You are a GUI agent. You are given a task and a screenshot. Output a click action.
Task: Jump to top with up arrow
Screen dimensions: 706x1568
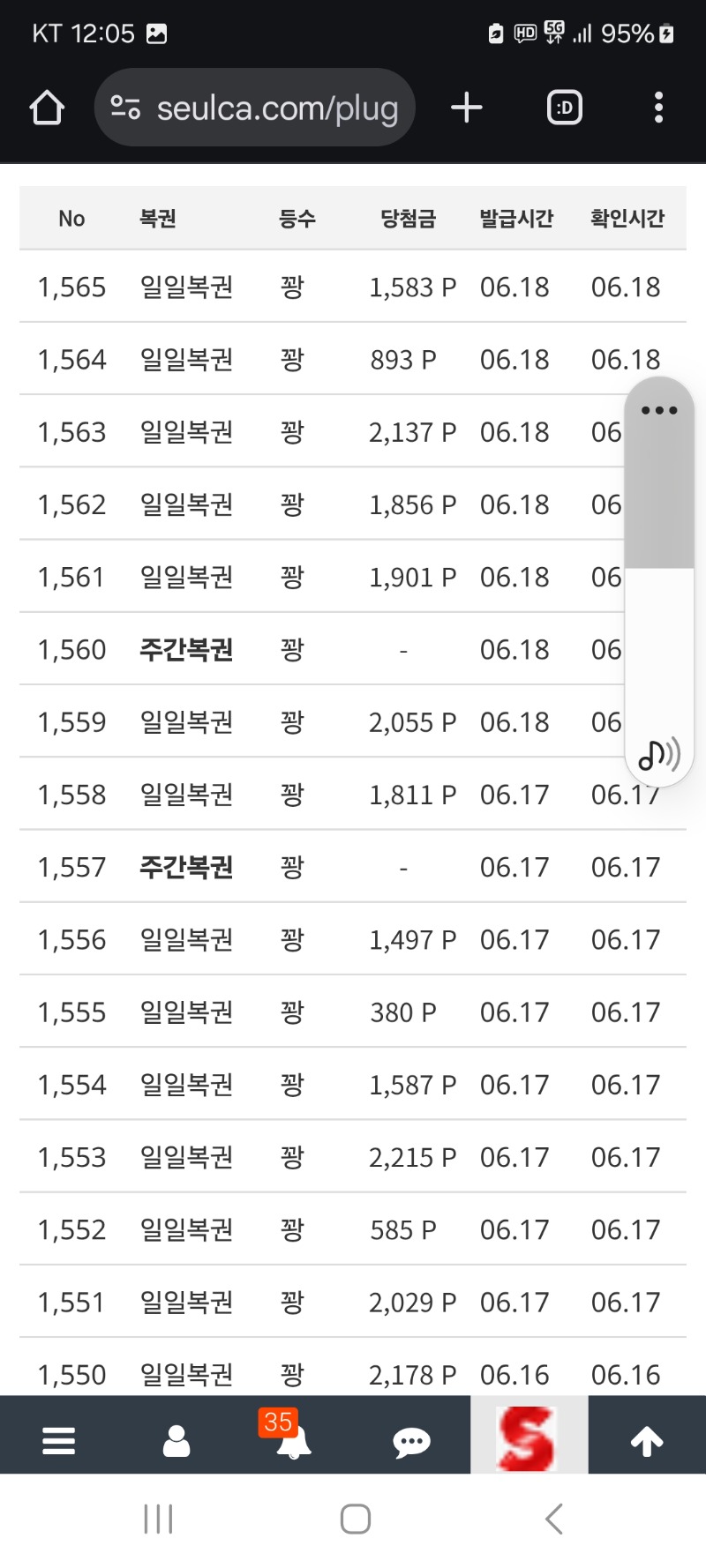647,1441
